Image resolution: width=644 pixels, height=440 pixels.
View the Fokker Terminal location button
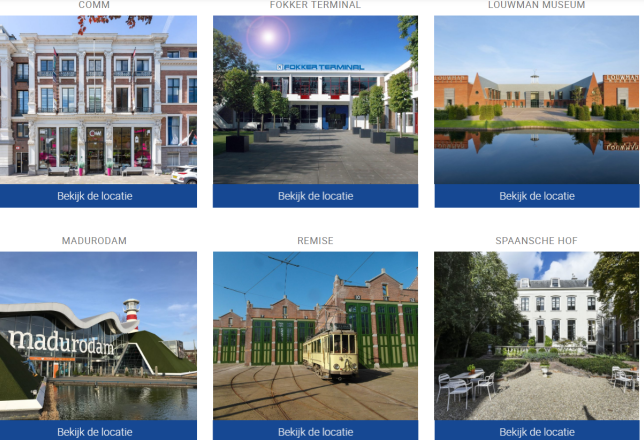point(315,196)
